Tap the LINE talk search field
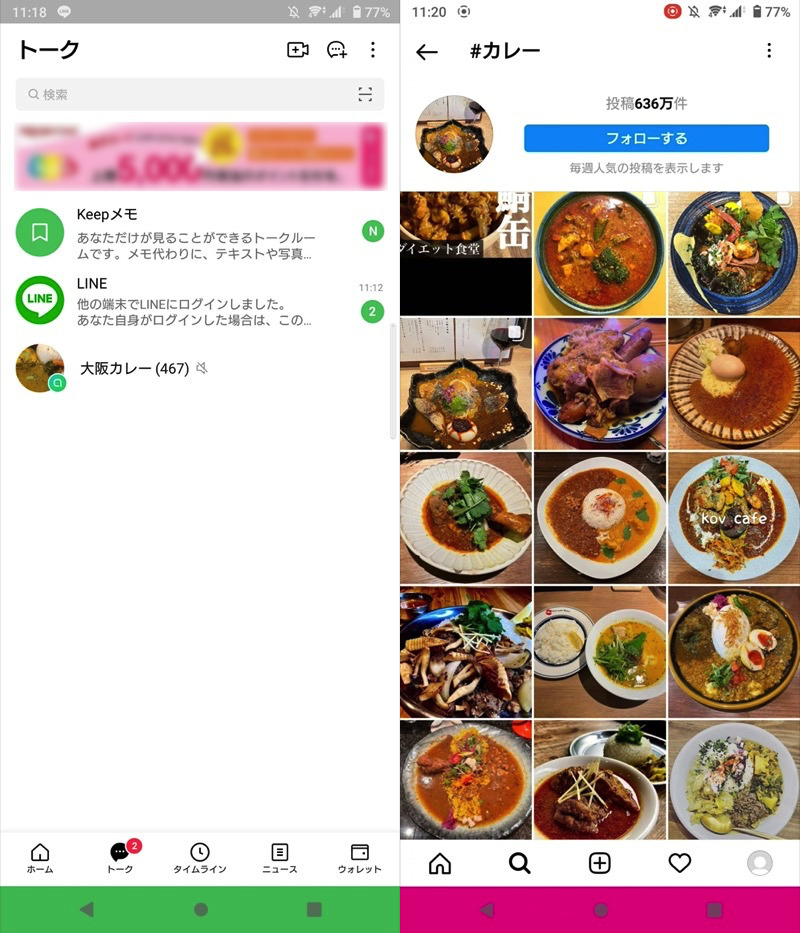The height and width of the screenshot is (933, 800). (185, 94)
